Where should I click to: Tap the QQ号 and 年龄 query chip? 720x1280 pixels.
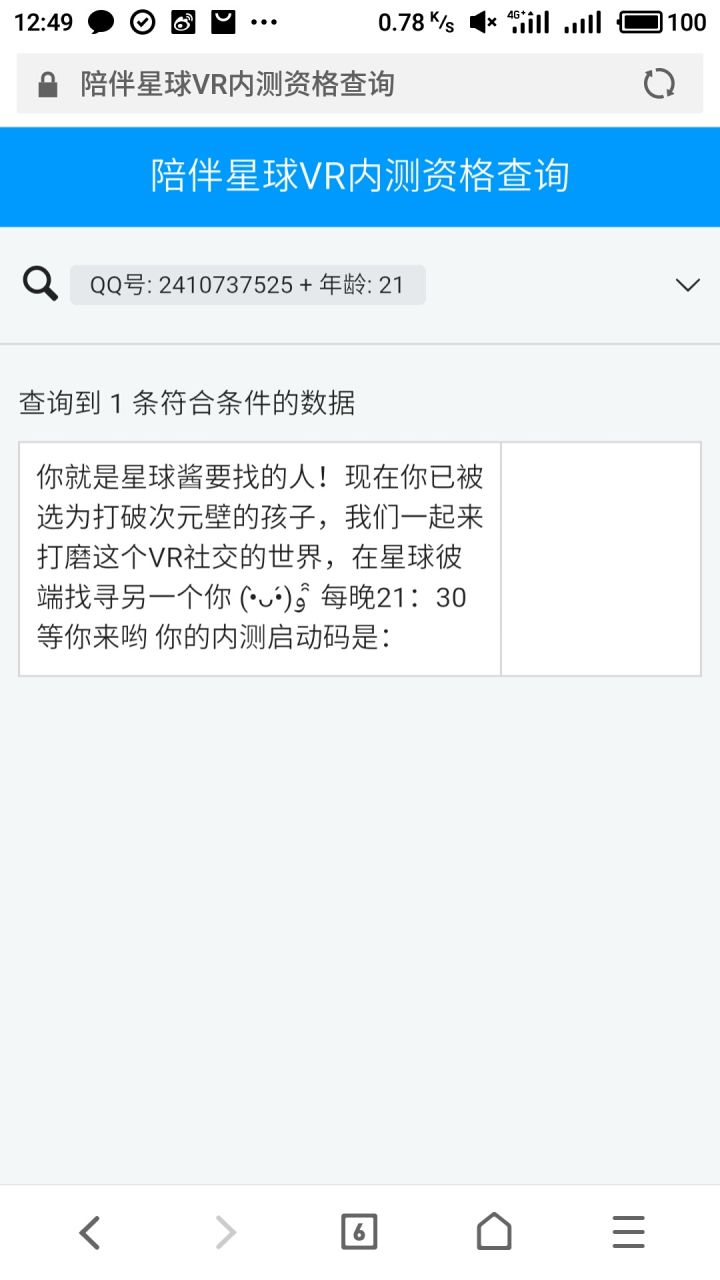pyautogui.click(x=247, y=285)
